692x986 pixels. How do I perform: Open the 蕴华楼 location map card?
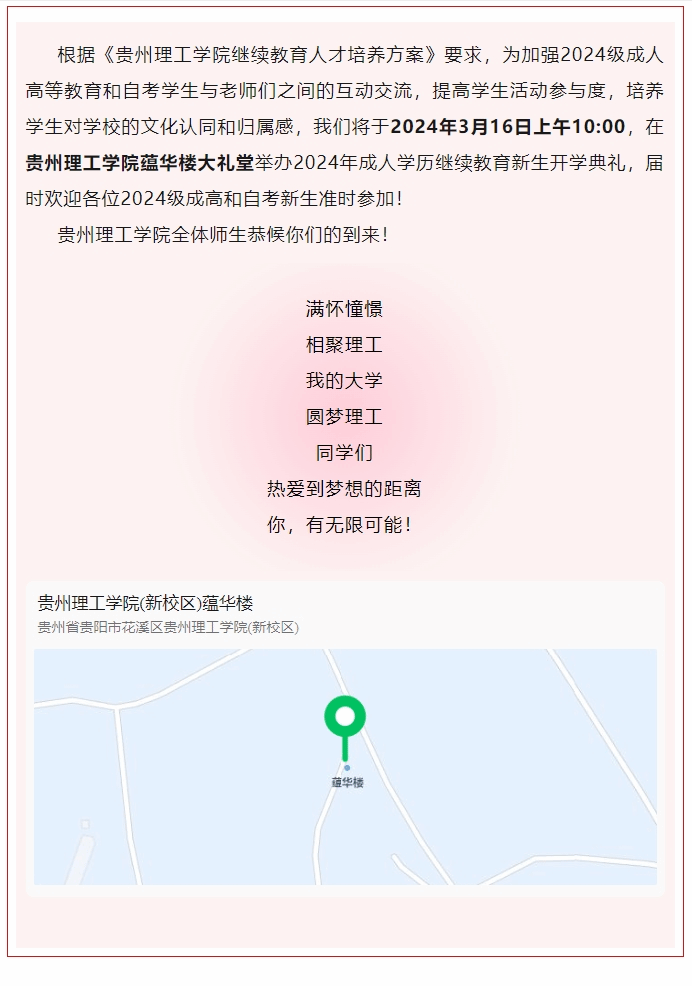pos(345,740)
